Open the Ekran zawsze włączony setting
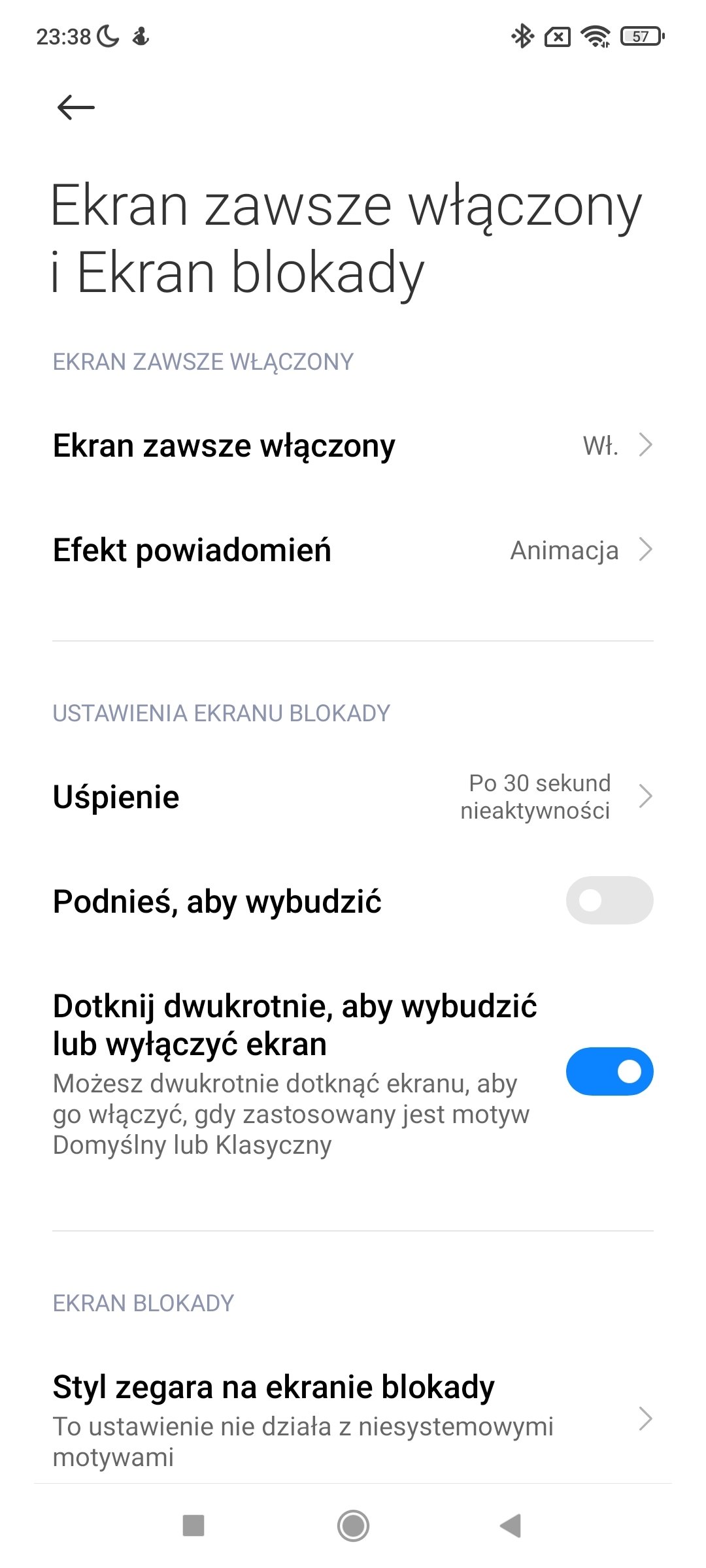The height and width of the screenshot is (1568, 706). pyautogui.click(x=353, y=446)
